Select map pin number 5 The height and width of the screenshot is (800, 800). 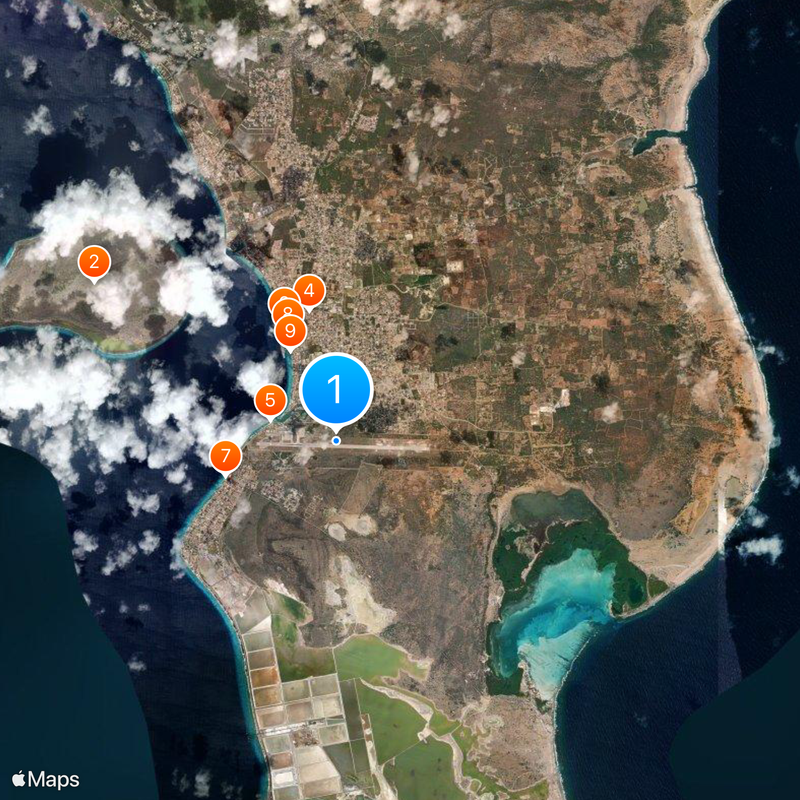[x=270, y=400]
